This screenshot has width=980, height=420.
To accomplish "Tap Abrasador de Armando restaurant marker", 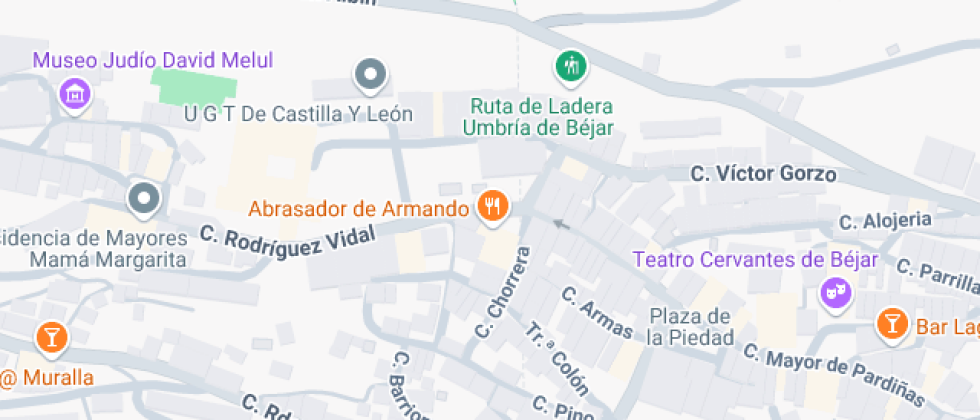I will (x=492, y=207).
